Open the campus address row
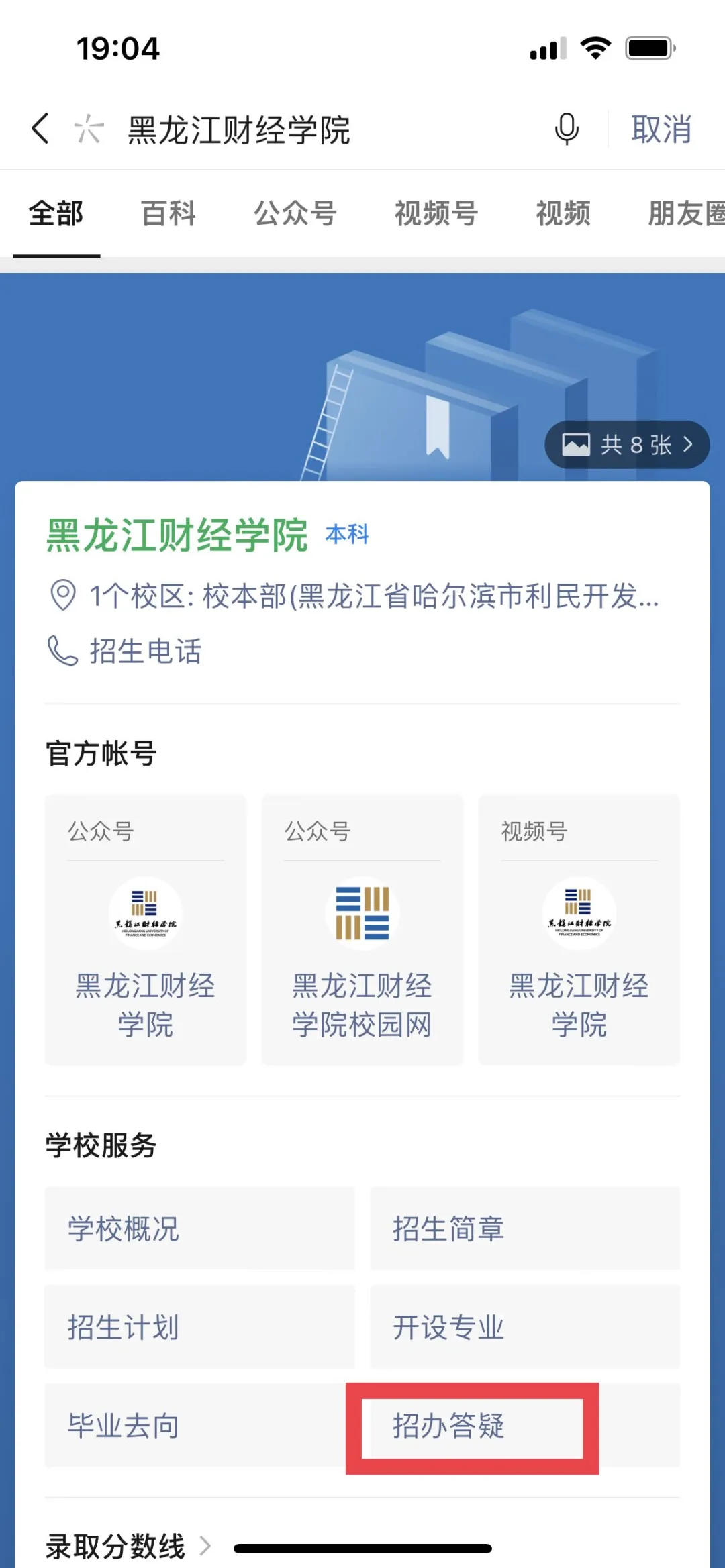725x1568 pixels. coord(362,596)
